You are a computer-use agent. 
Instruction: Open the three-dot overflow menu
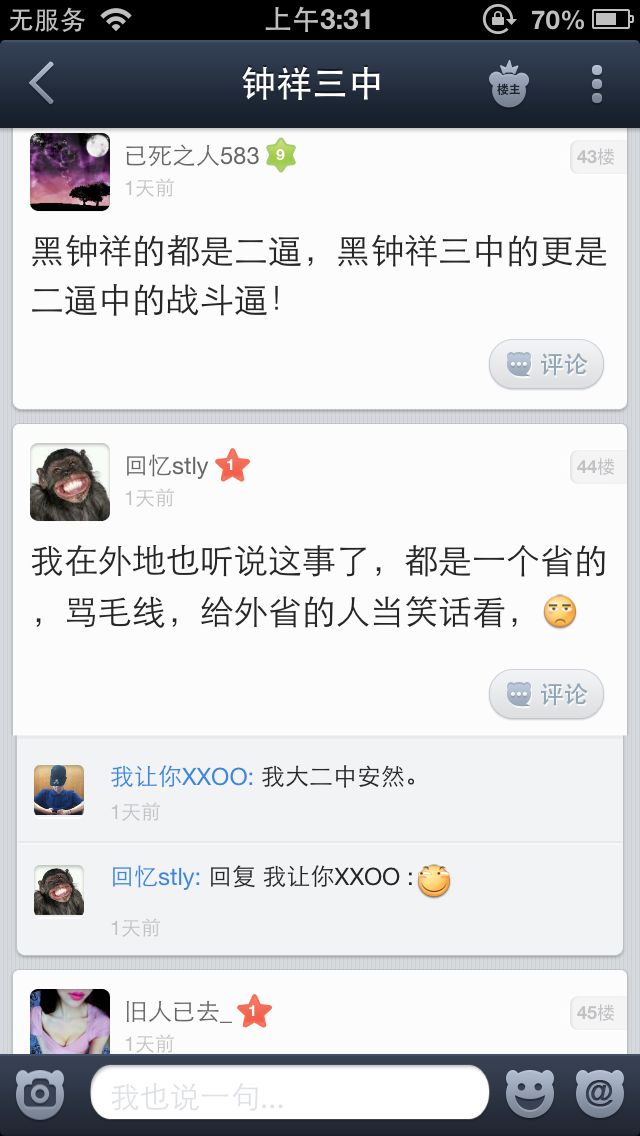597,84
